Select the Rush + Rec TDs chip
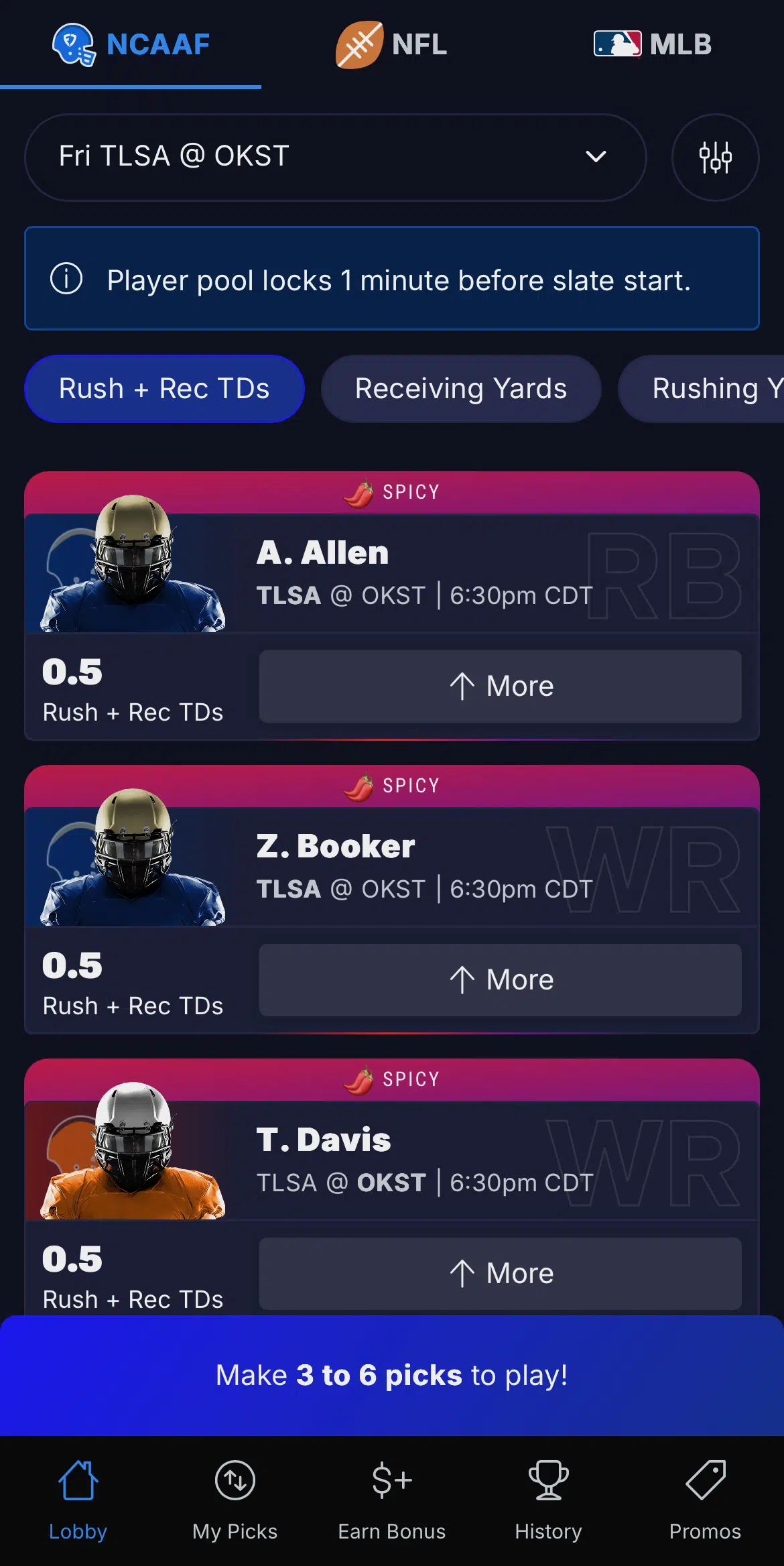784x1566 pixels. point(164,389)
